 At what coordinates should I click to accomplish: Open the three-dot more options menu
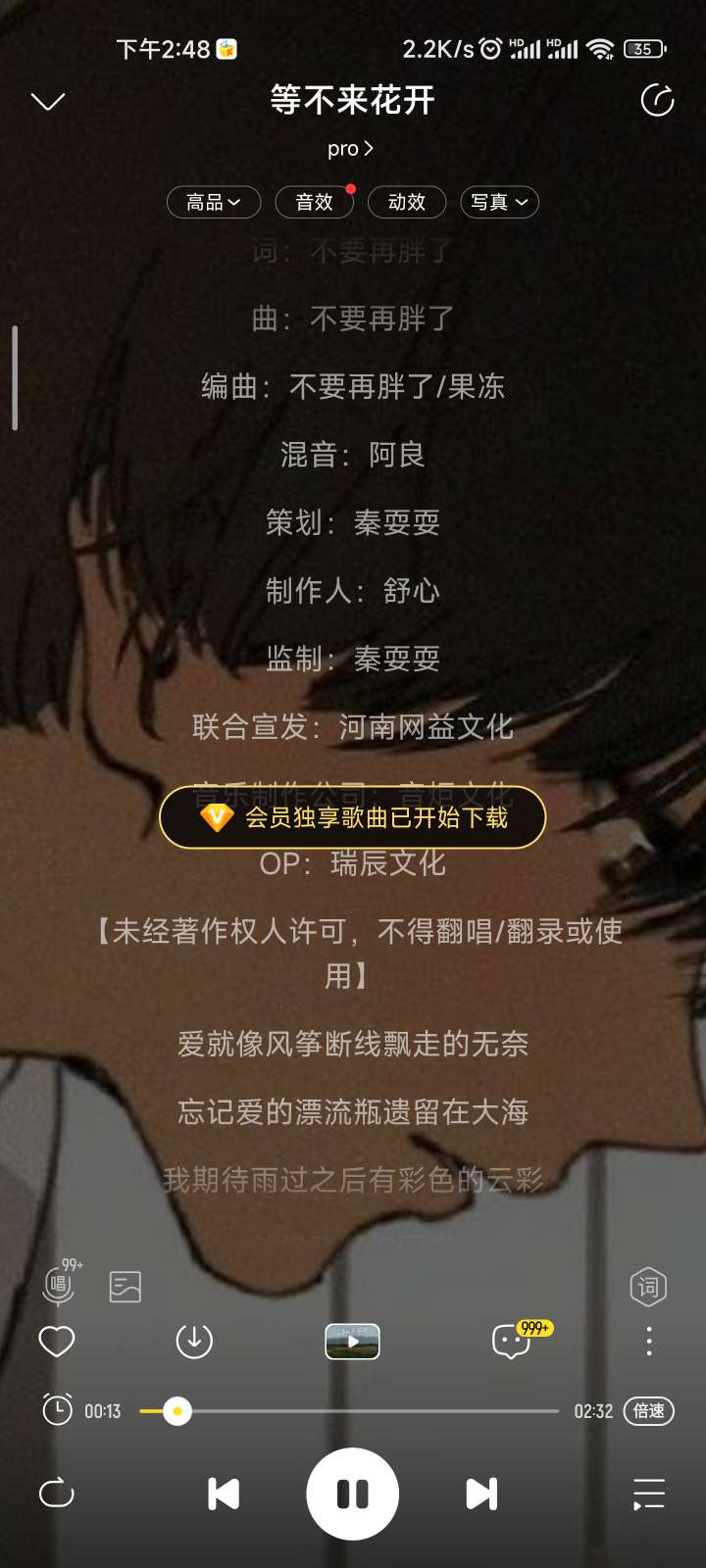coord(648,1341)
